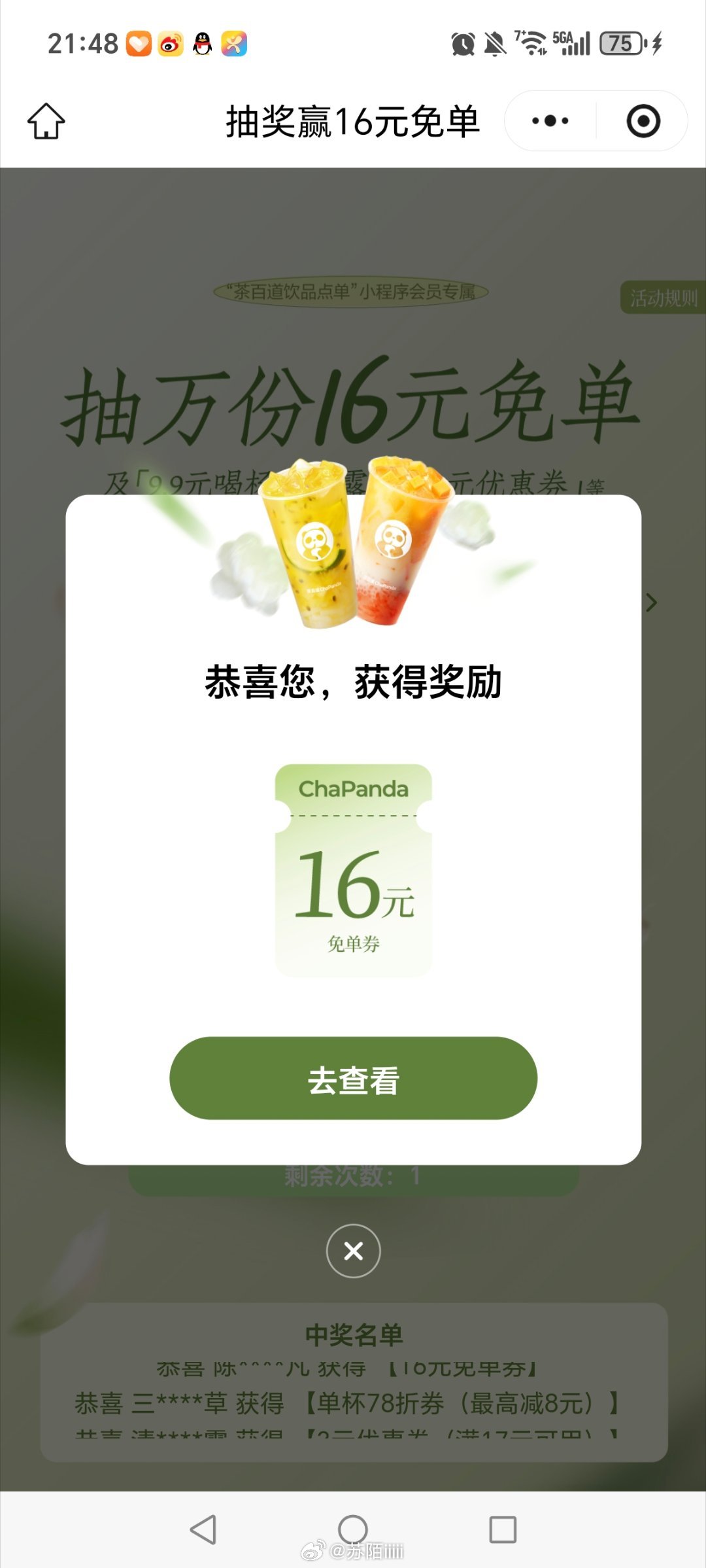Viewport: 706px width, 1568px height.
Task: Tap the home icon in the header
Action: click(x=46, y=121)
